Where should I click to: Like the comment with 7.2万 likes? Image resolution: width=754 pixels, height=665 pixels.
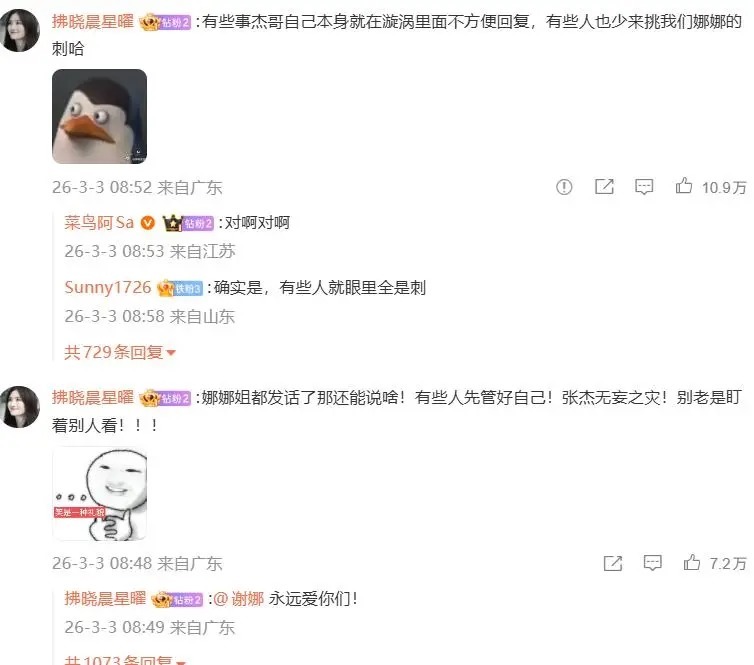click(692, 563)
